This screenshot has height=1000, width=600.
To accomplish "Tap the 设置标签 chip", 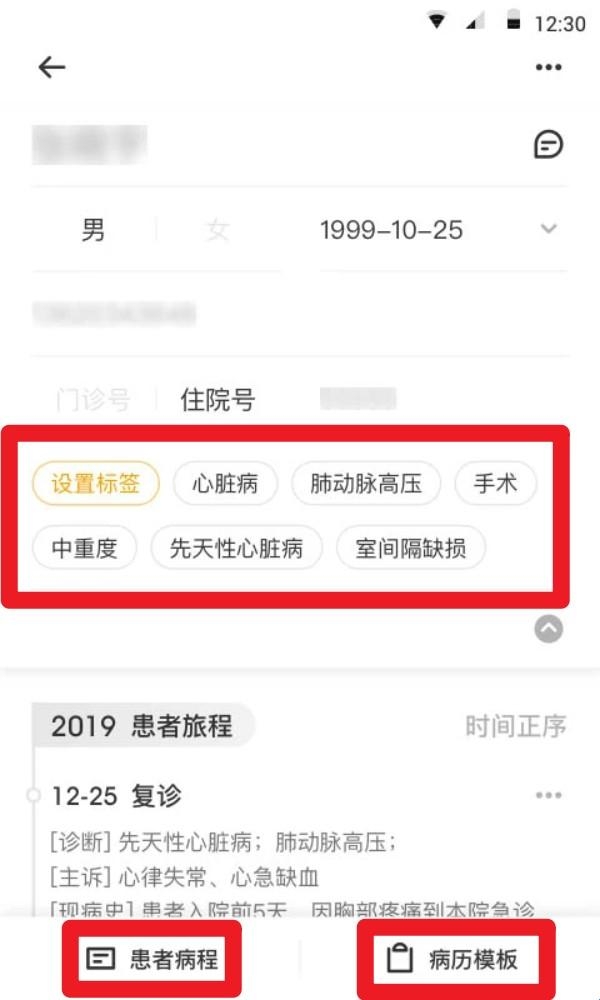I will (x=95, y=485).
